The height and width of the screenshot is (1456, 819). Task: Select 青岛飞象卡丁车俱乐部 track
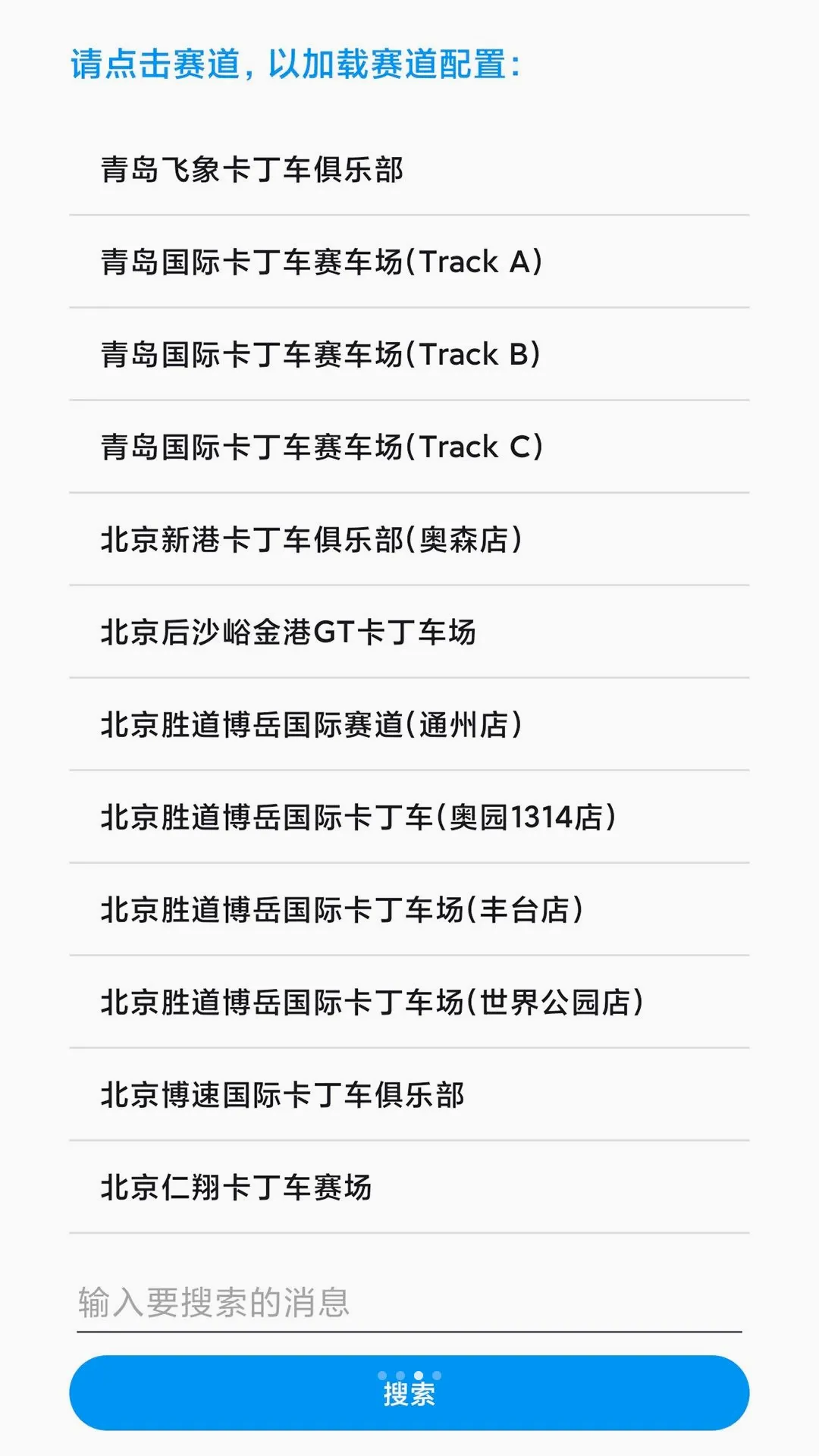coord(409,169)
